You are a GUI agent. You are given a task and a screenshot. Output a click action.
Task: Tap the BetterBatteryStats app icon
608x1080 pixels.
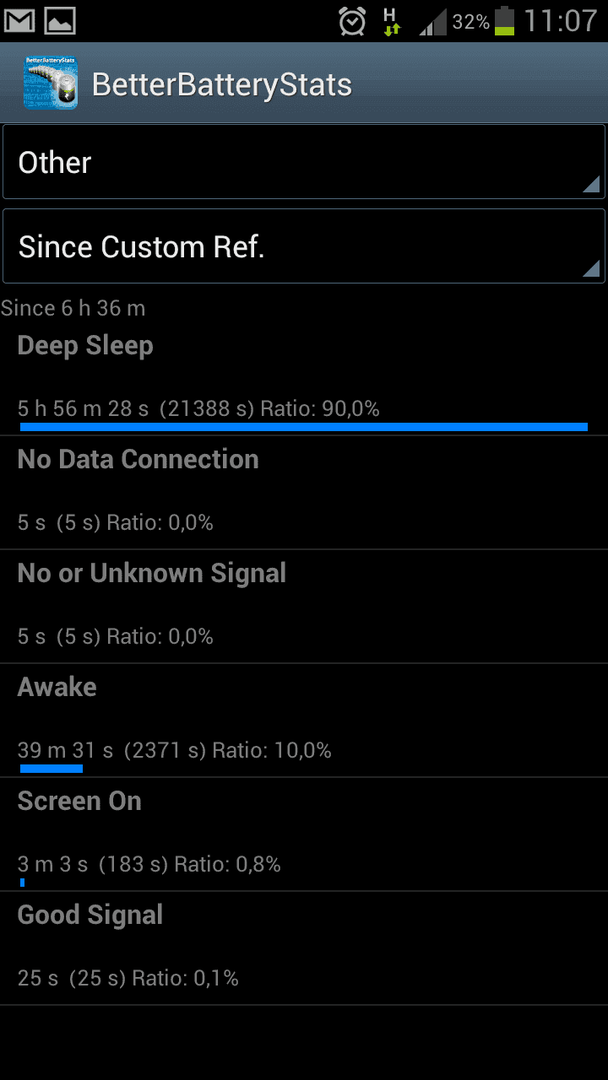tap(50, 83)
